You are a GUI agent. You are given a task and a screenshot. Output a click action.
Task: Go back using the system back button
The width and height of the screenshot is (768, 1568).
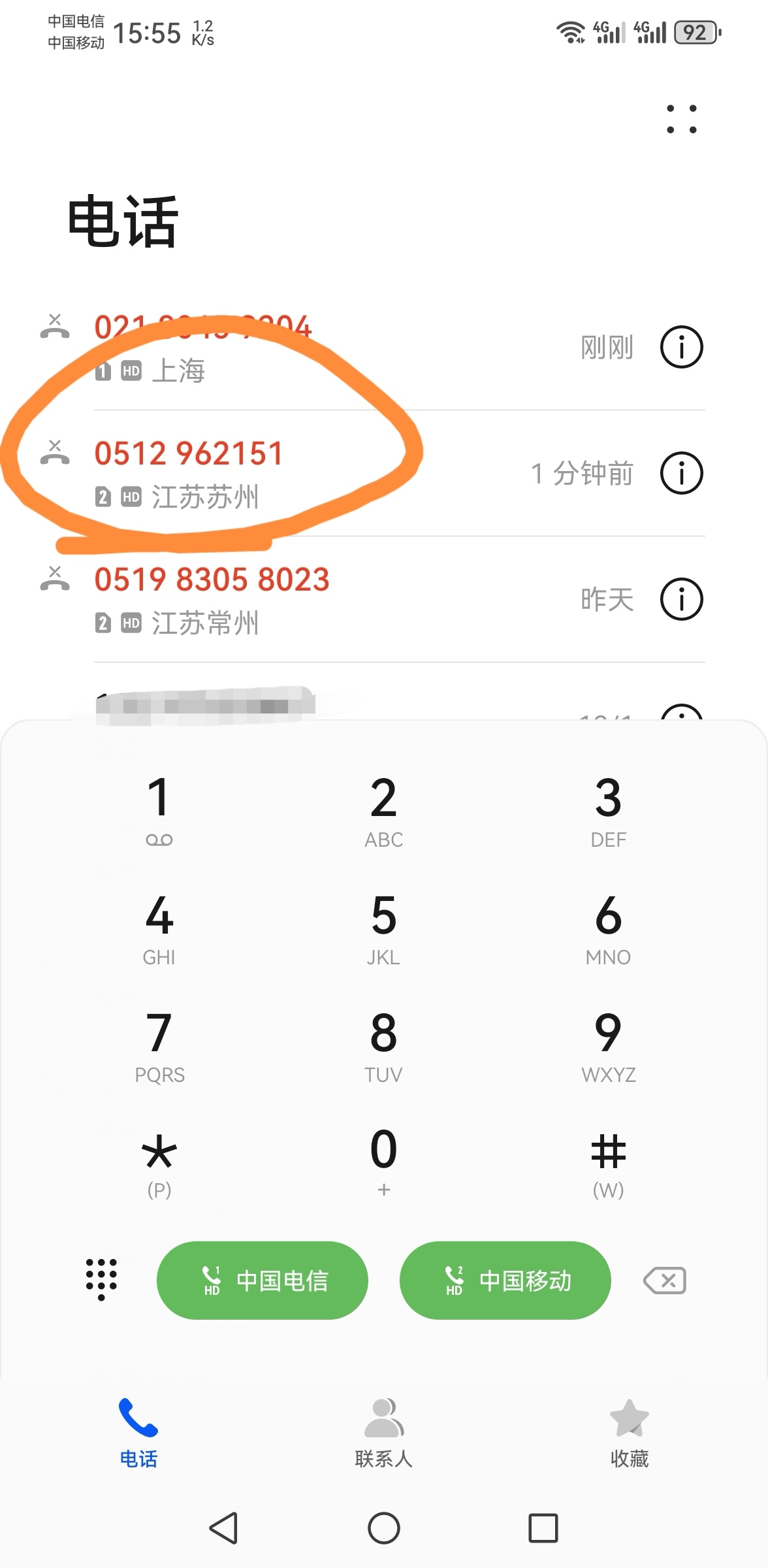point(223,1528)
